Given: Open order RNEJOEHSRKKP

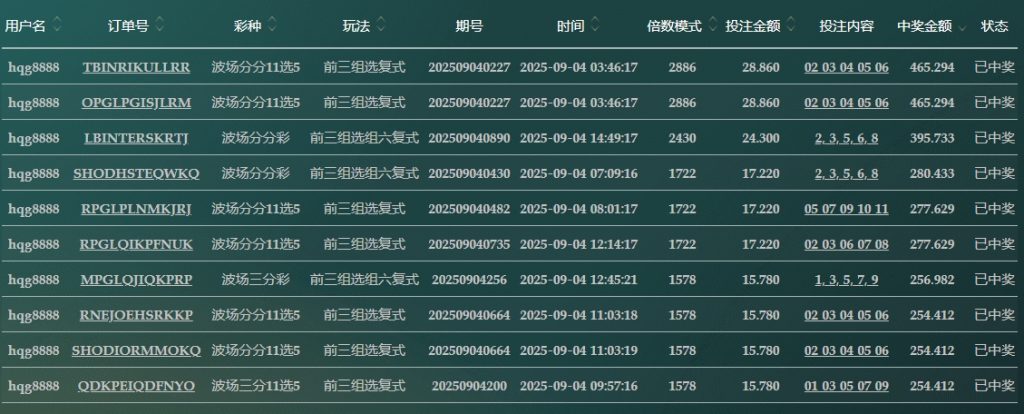Looking at the screenshot, I should [x=136, y=315].
